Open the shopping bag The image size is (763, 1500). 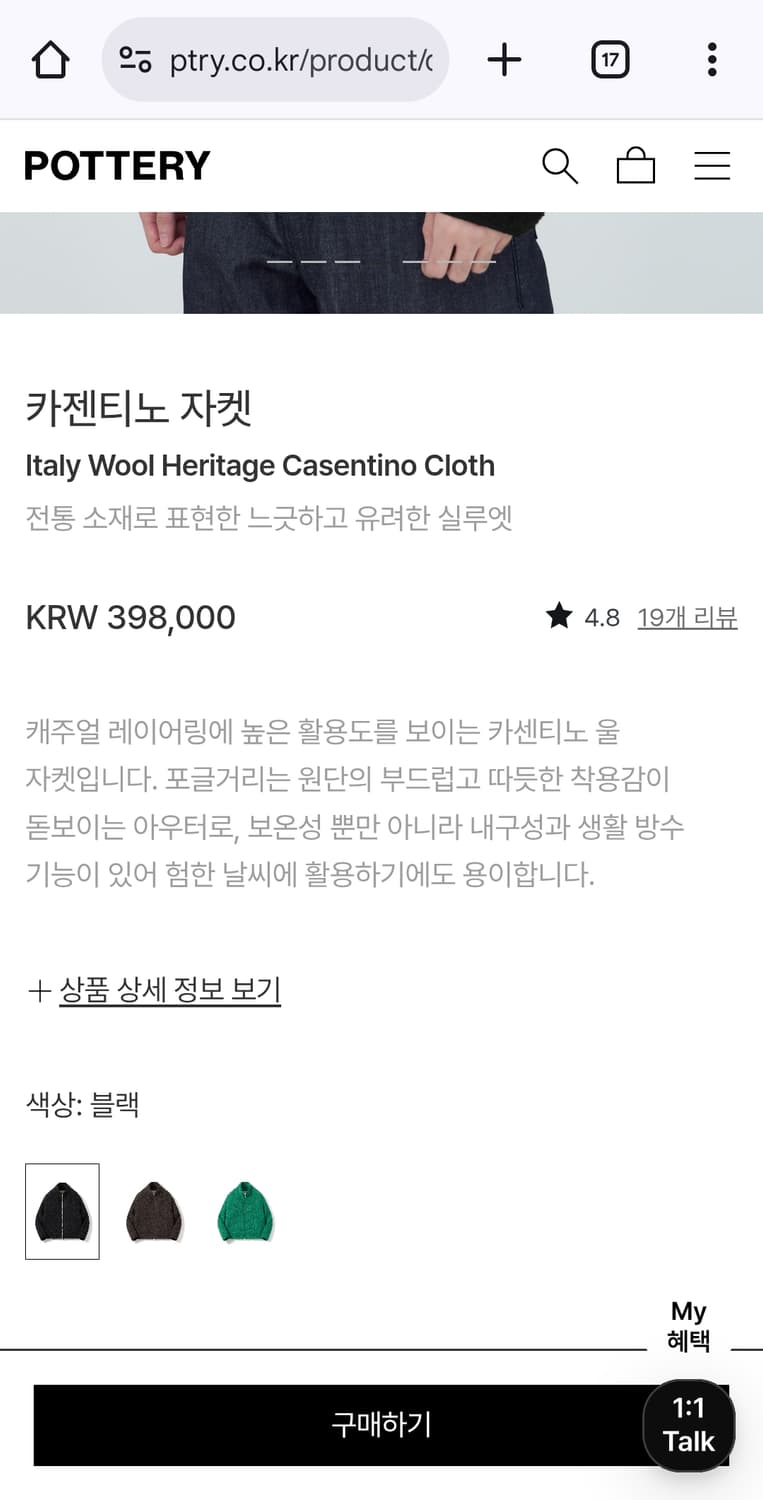(636, 167)
